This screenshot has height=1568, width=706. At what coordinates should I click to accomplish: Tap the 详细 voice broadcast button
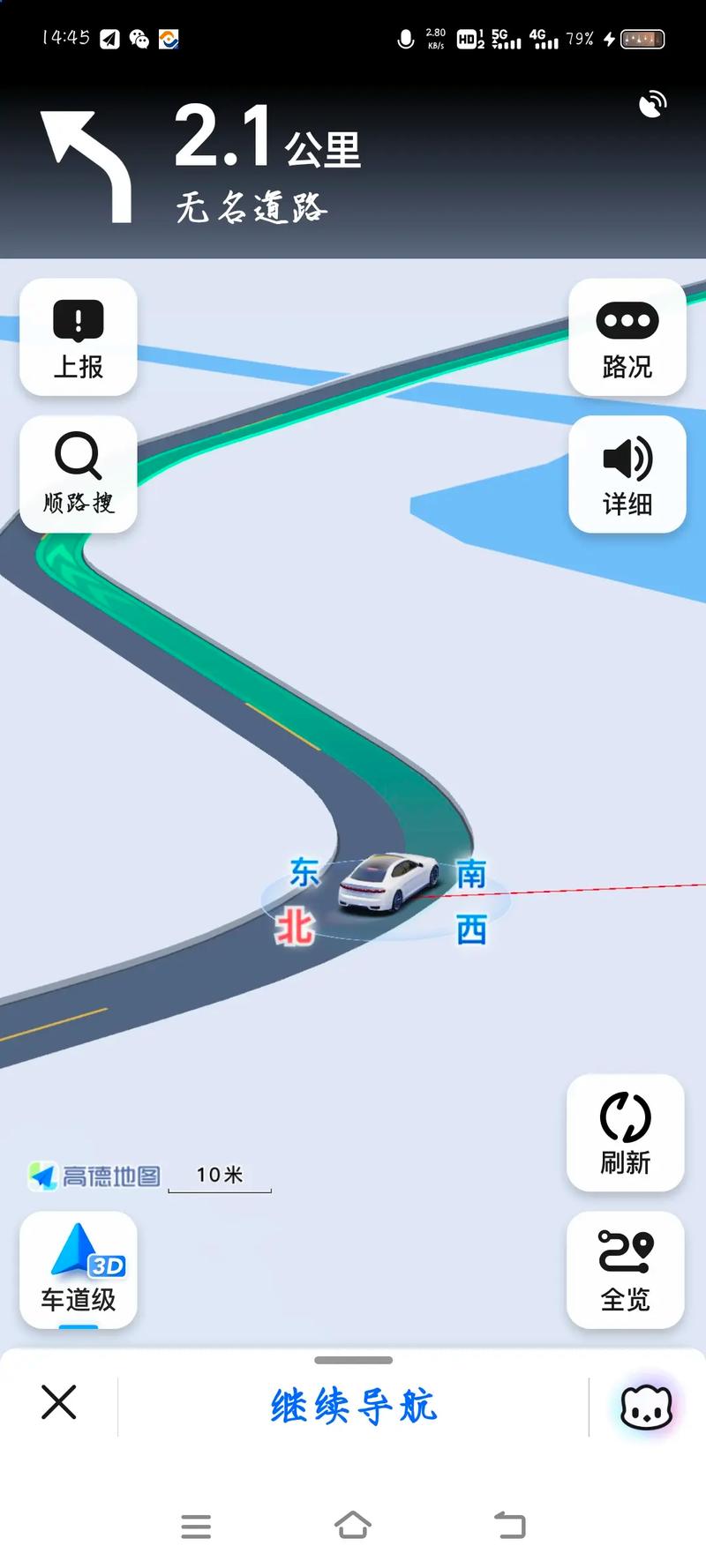click(x=627, y=474)
